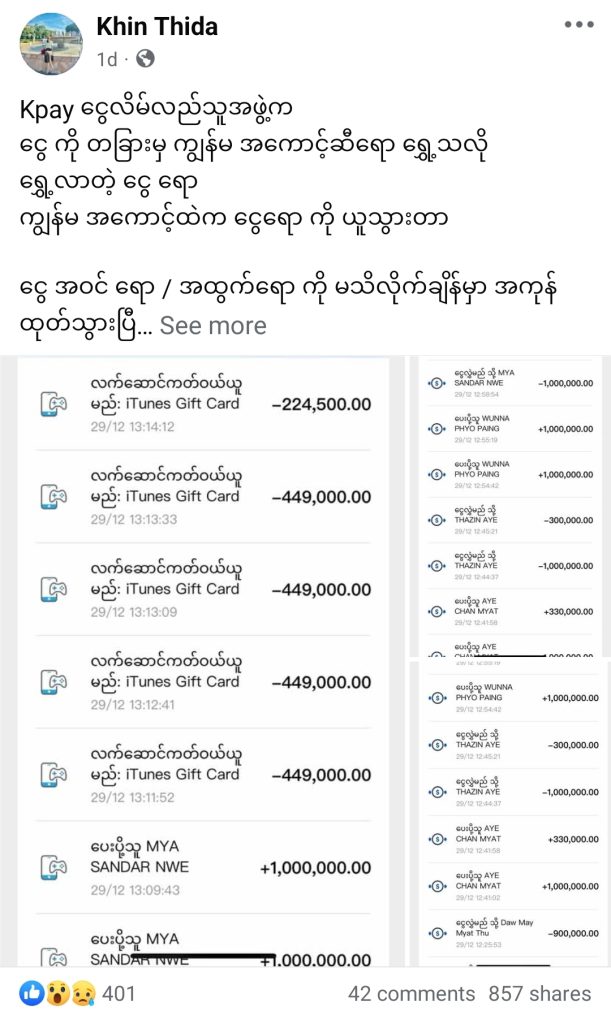Screen dimensions: 611x1024
Task: View the 857 shares
Action: [539, 994]
